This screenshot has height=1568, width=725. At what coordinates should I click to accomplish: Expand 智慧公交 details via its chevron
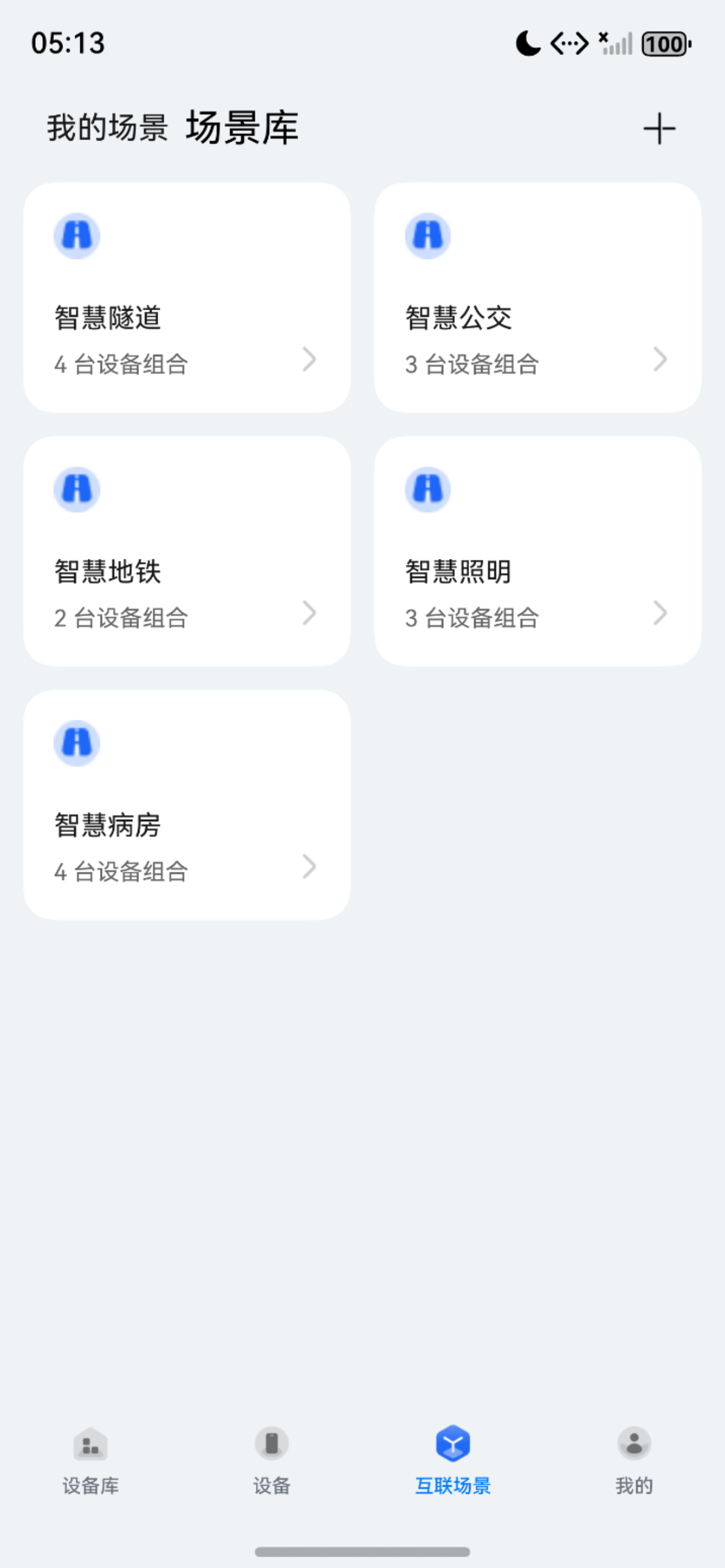click(661, 360)
